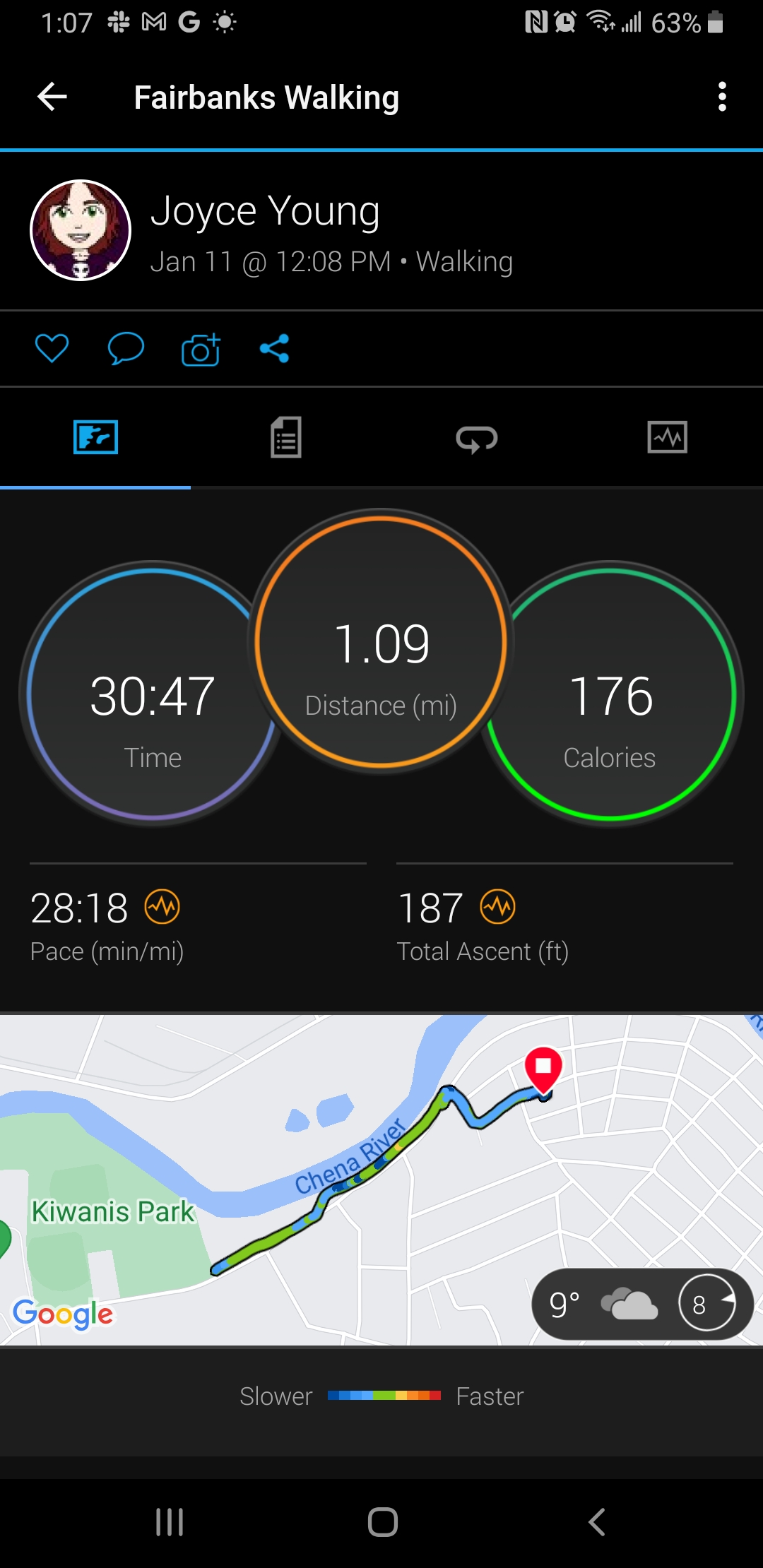Screen dimensions: 763x1568
Task: Share the Fairbanks Walking activity
Action: pyautogui.click(x=275, y=348)
